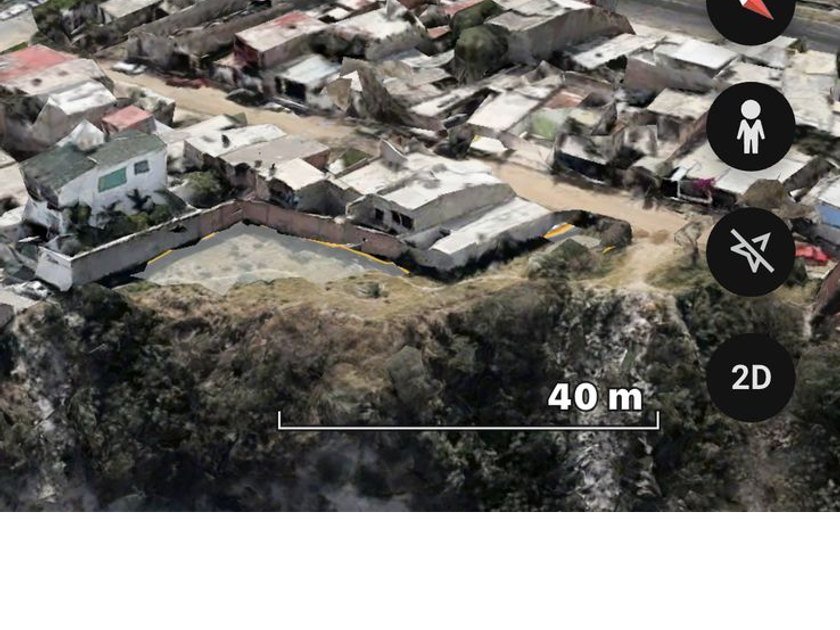This screenshot has width=840, height=630.
Task: Enable my location tracking
Action: 750,251
